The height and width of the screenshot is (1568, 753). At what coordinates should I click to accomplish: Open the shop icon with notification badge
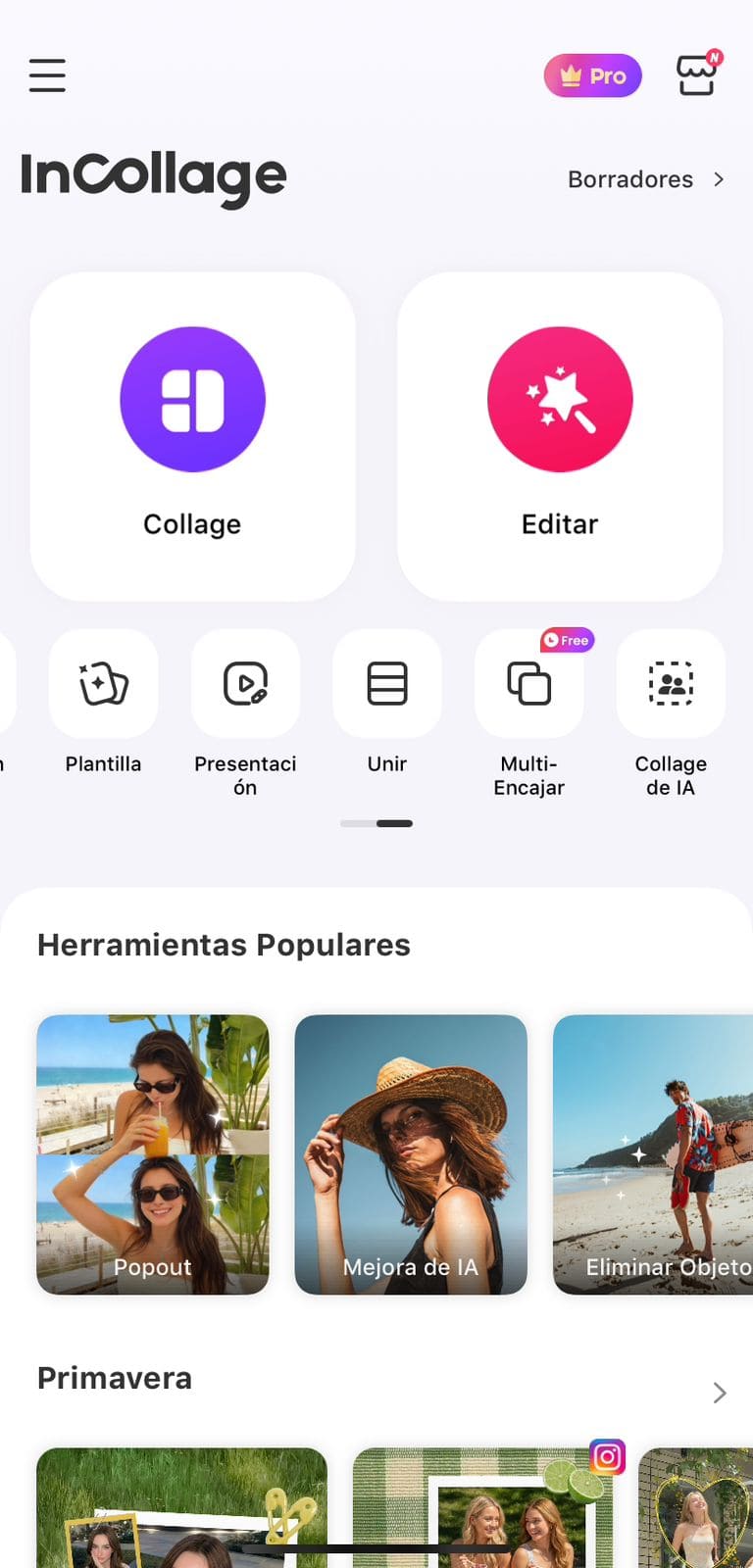click(x=697, y=75)
